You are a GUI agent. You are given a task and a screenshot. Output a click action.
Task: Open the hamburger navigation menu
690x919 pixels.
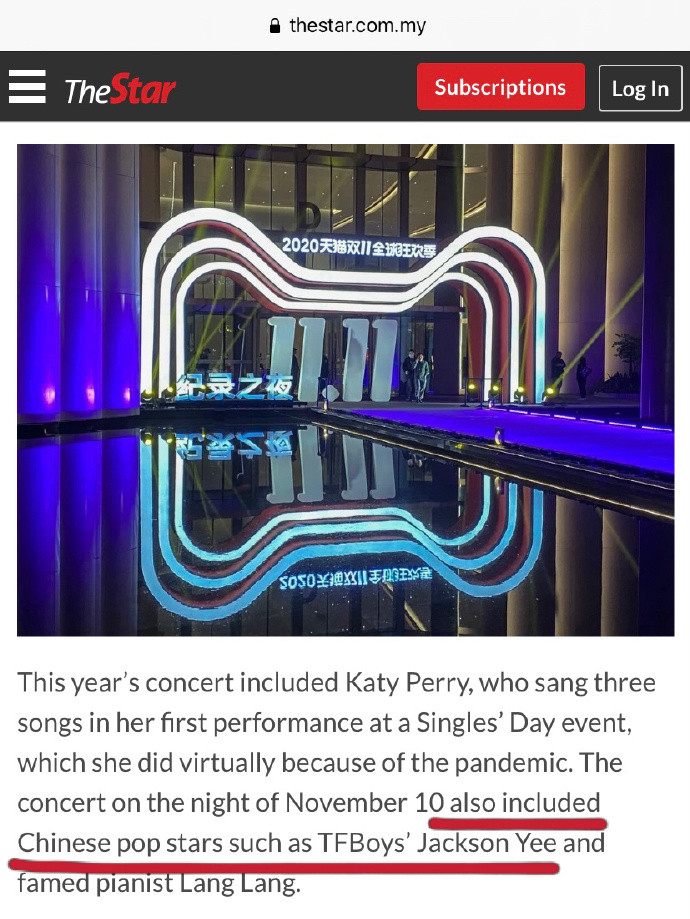(27, 87)
